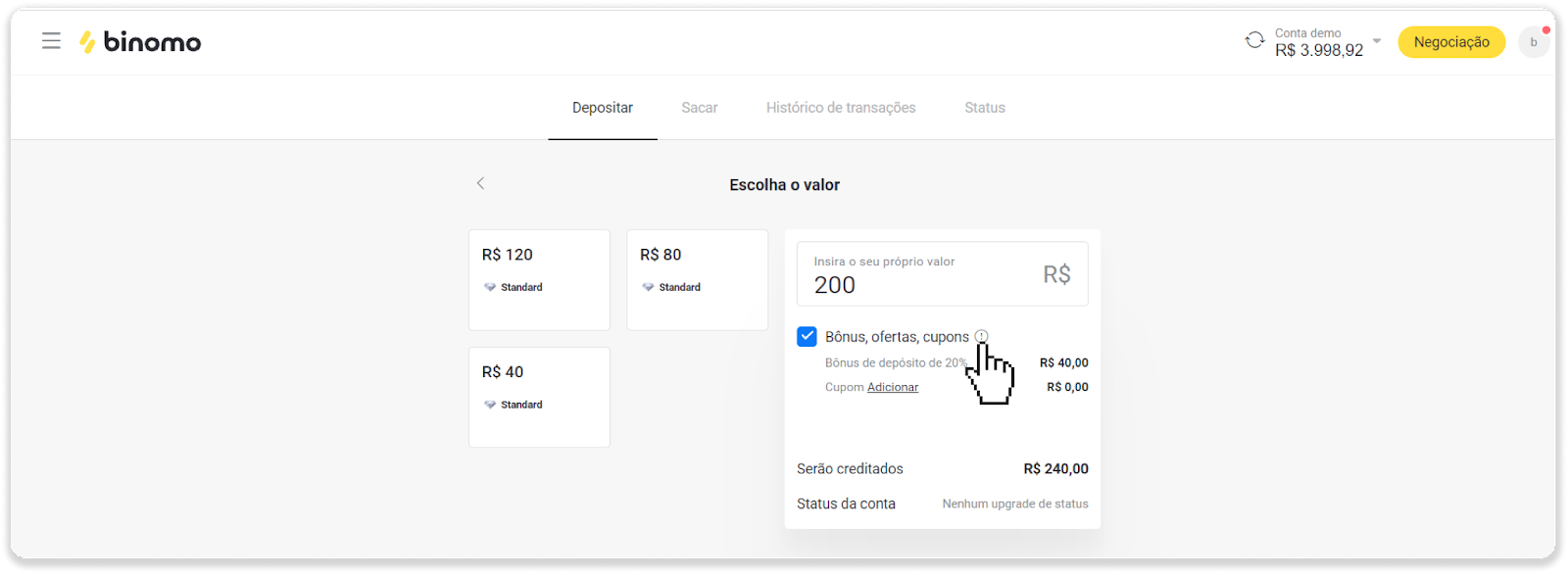Screen dimensions: 1568x574
Task: Open info icon next to Bônus, ofertas, cupons
Action: tap(981, 336)
